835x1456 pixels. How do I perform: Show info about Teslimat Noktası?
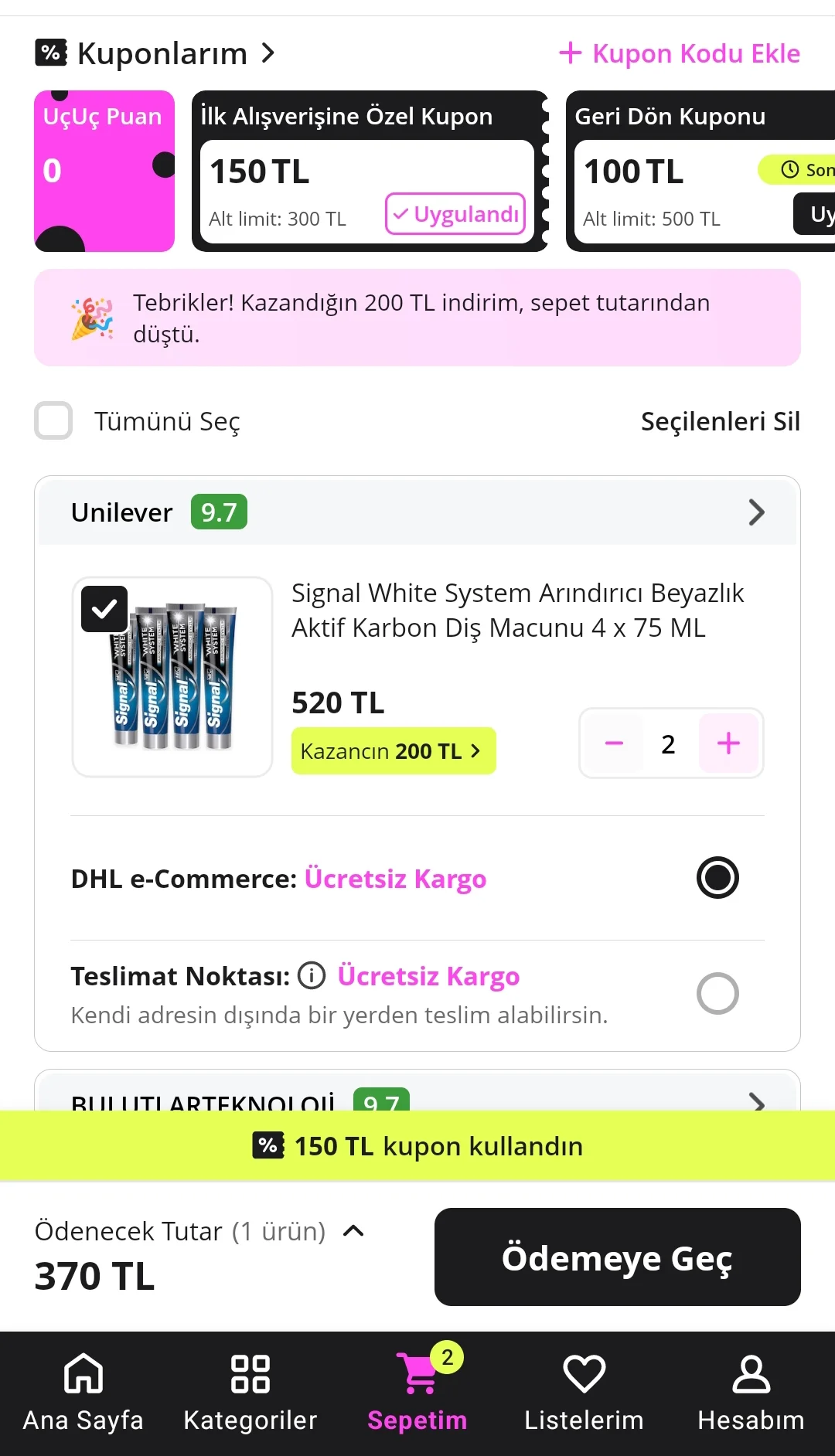click(x=312, y=975)
